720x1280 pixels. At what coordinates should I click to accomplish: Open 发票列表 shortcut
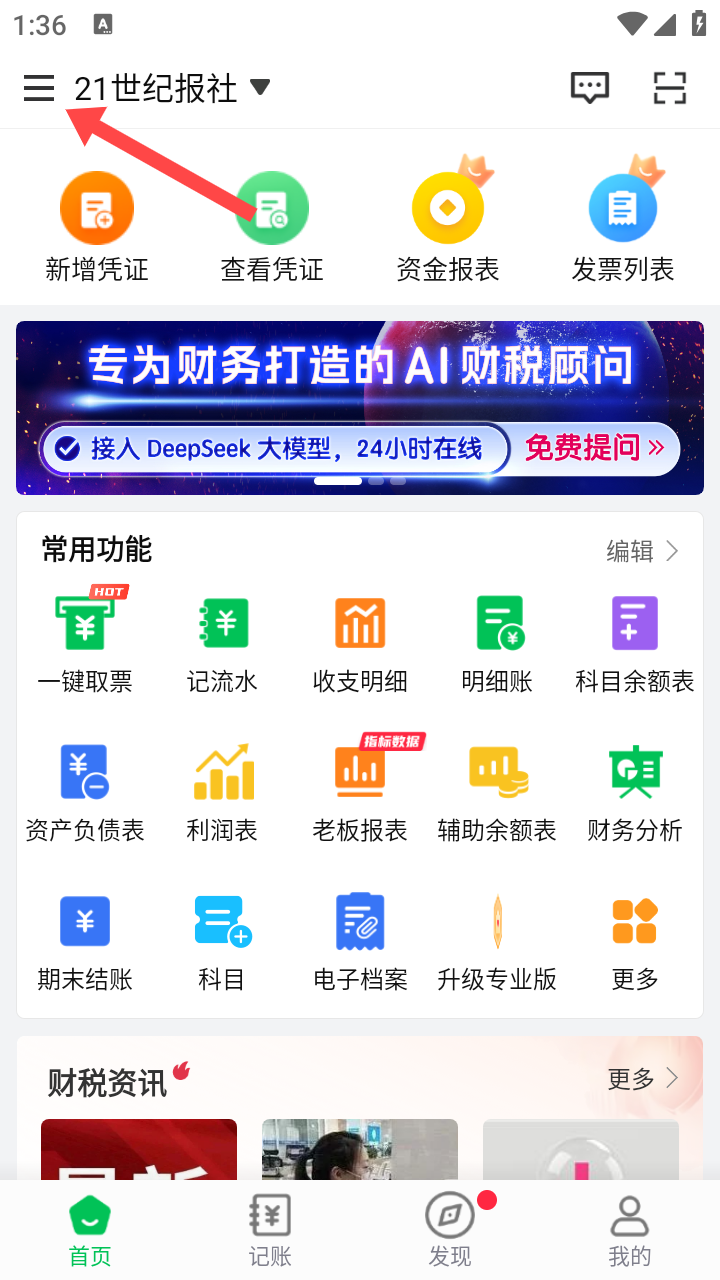(623, 227)
